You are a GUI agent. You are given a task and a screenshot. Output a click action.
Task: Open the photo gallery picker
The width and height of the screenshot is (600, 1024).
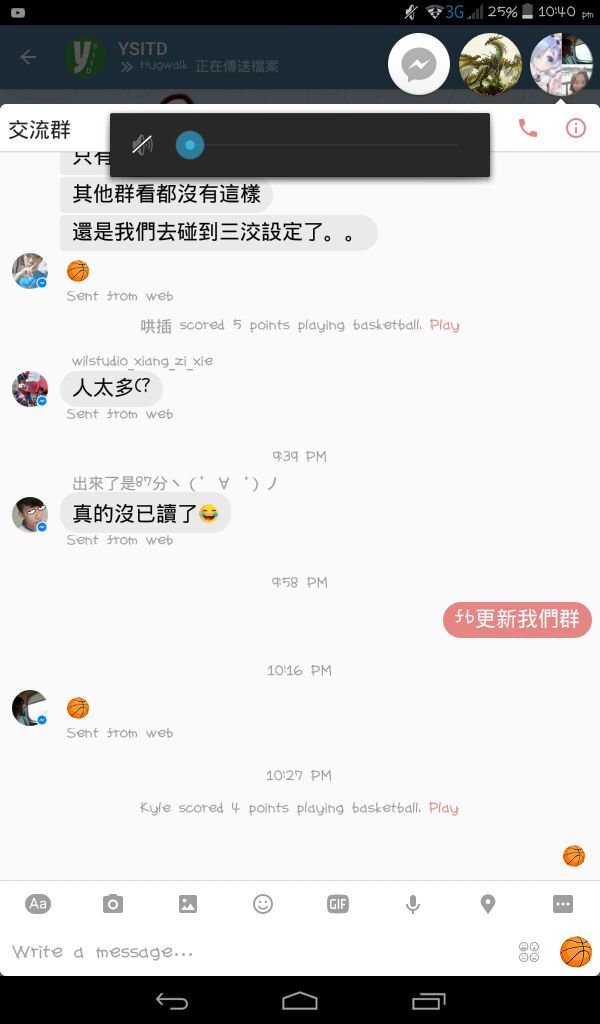[188, 904]
